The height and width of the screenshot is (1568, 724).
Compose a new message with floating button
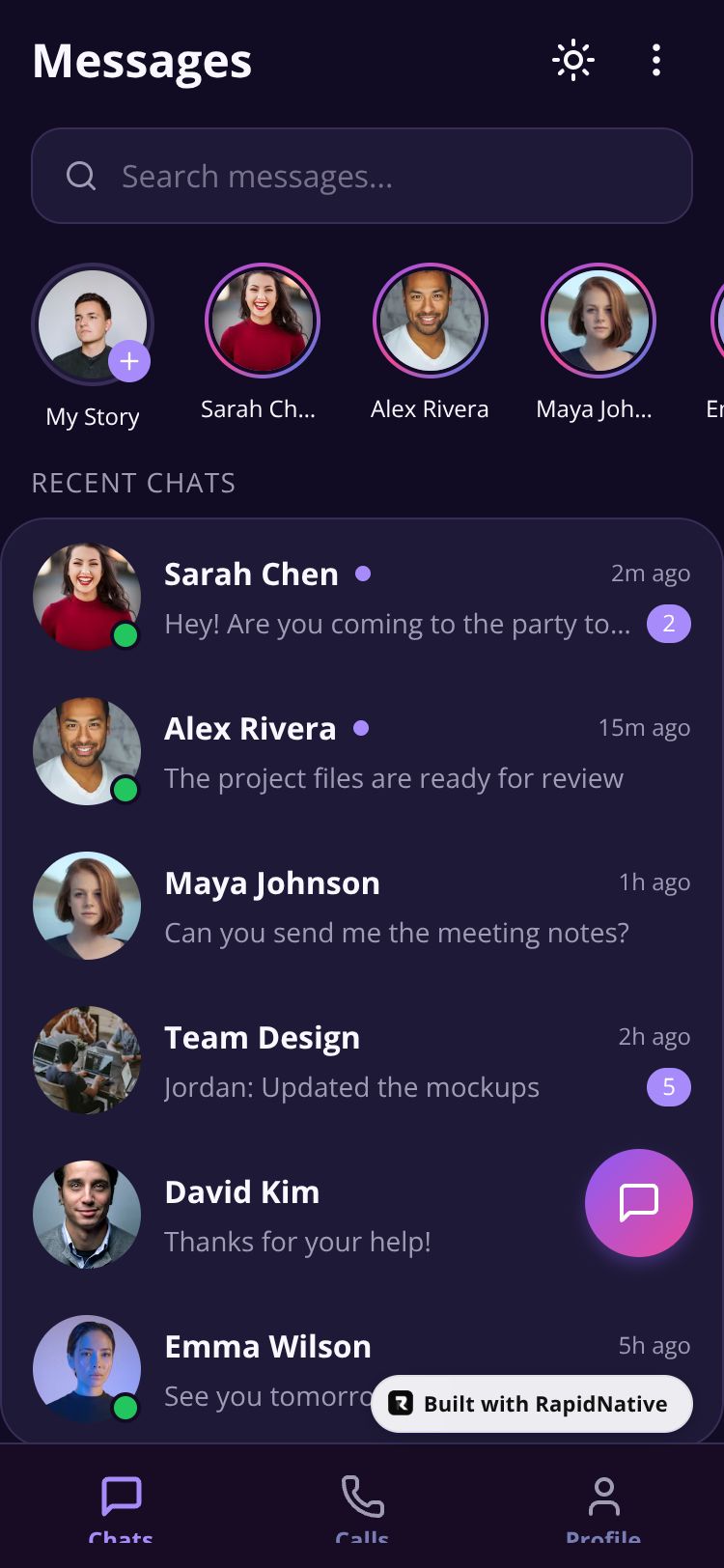[x=638, y=1203]
